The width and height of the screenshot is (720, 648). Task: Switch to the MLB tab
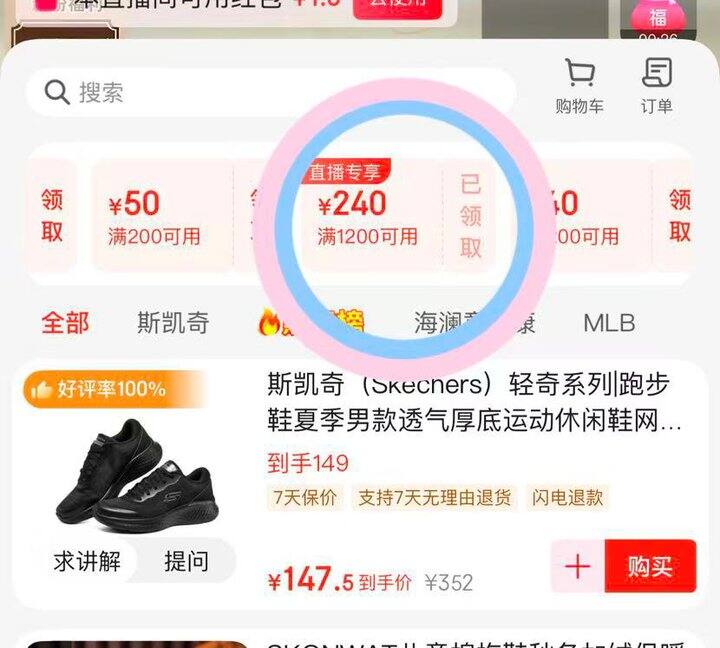click(609, 323)
